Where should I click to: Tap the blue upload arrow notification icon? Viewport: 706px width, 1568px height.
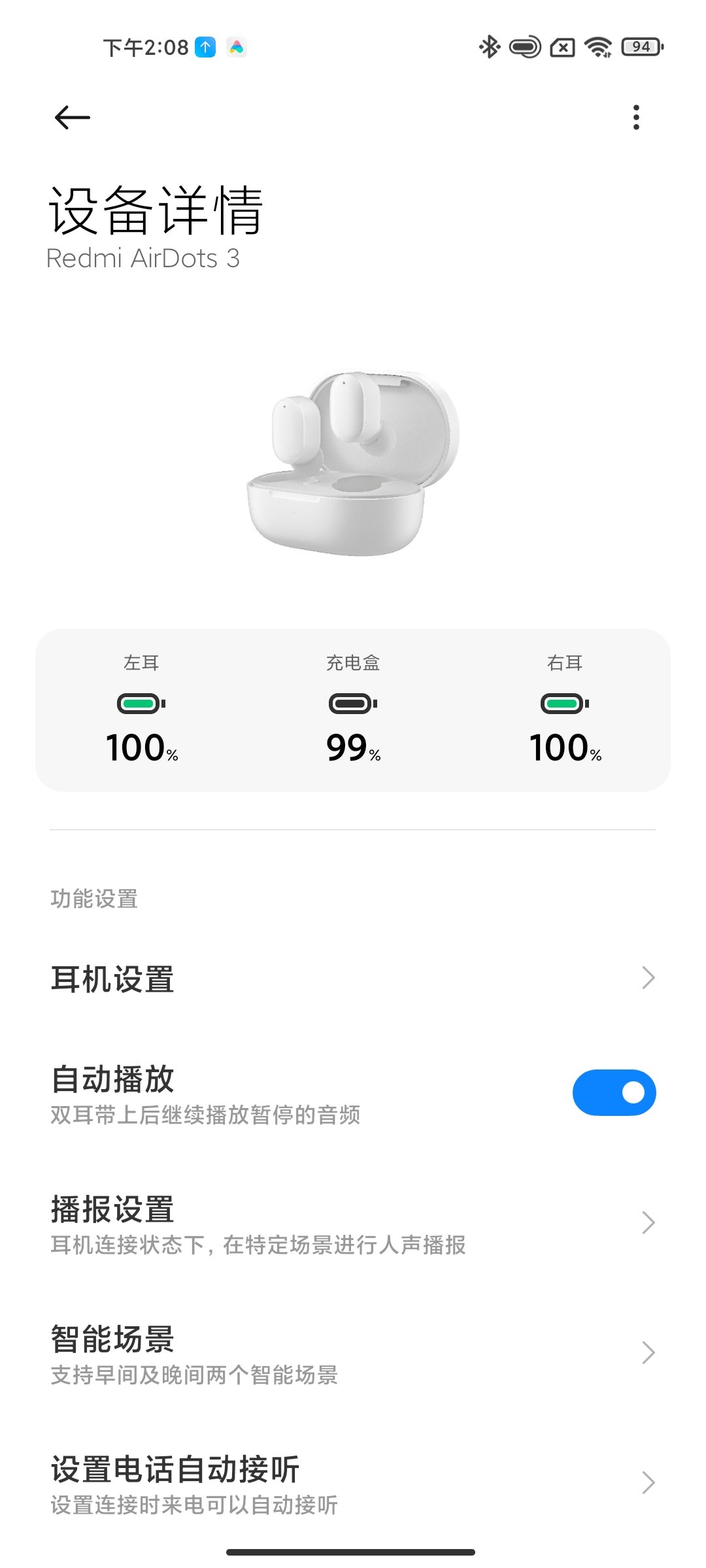pyautogui.click(x=205, y=47)
